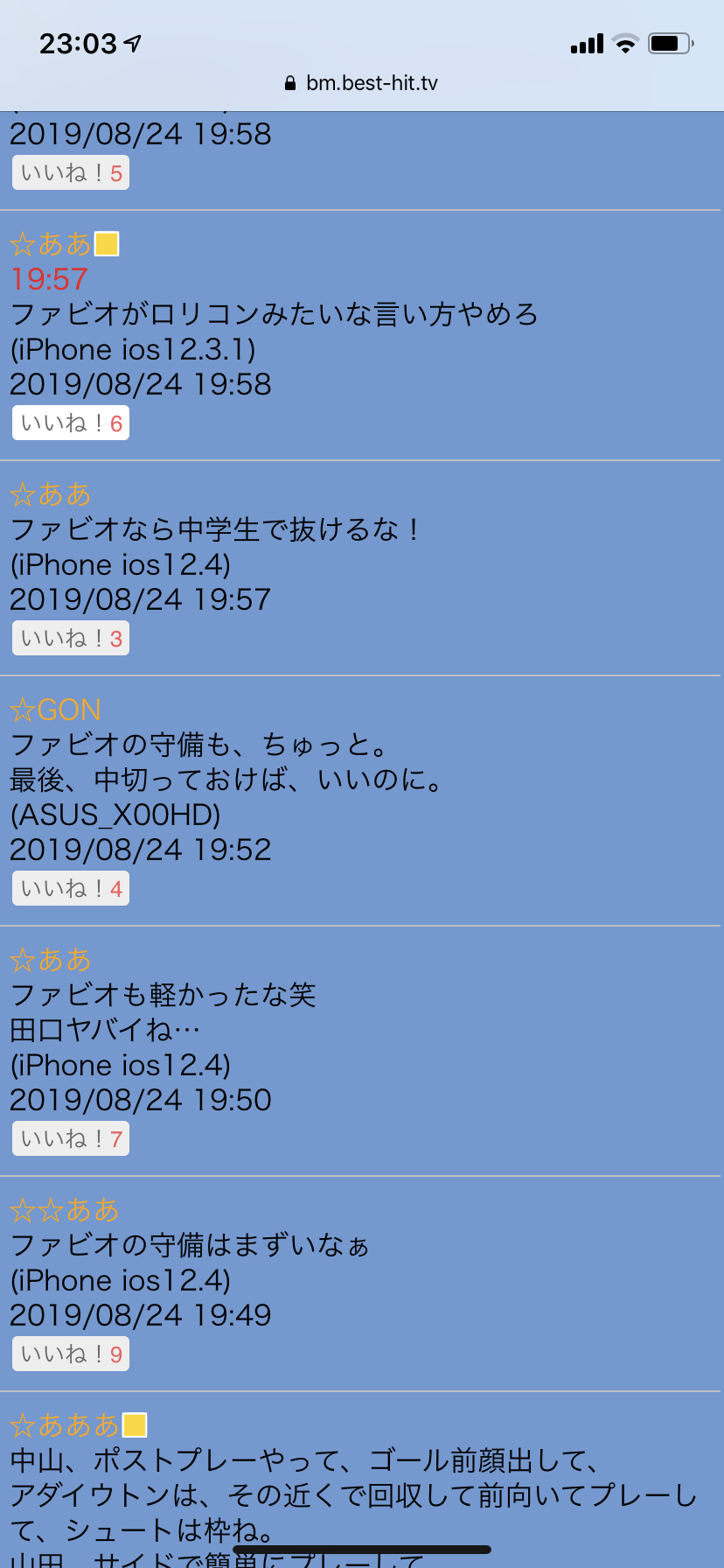Like the 中学生で抜けるな comment
Image resolution: width=724 pixels, height=1568 pixels.
[71, 639]
